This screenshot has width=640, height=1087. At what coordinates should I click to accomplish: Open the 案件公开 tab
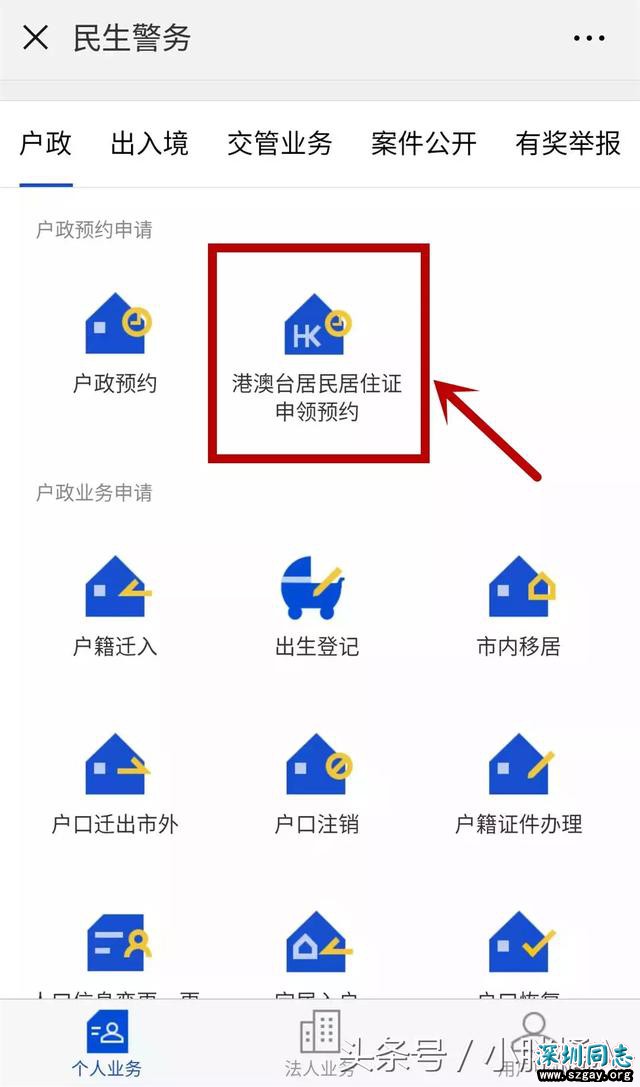[x=423, y=144]
